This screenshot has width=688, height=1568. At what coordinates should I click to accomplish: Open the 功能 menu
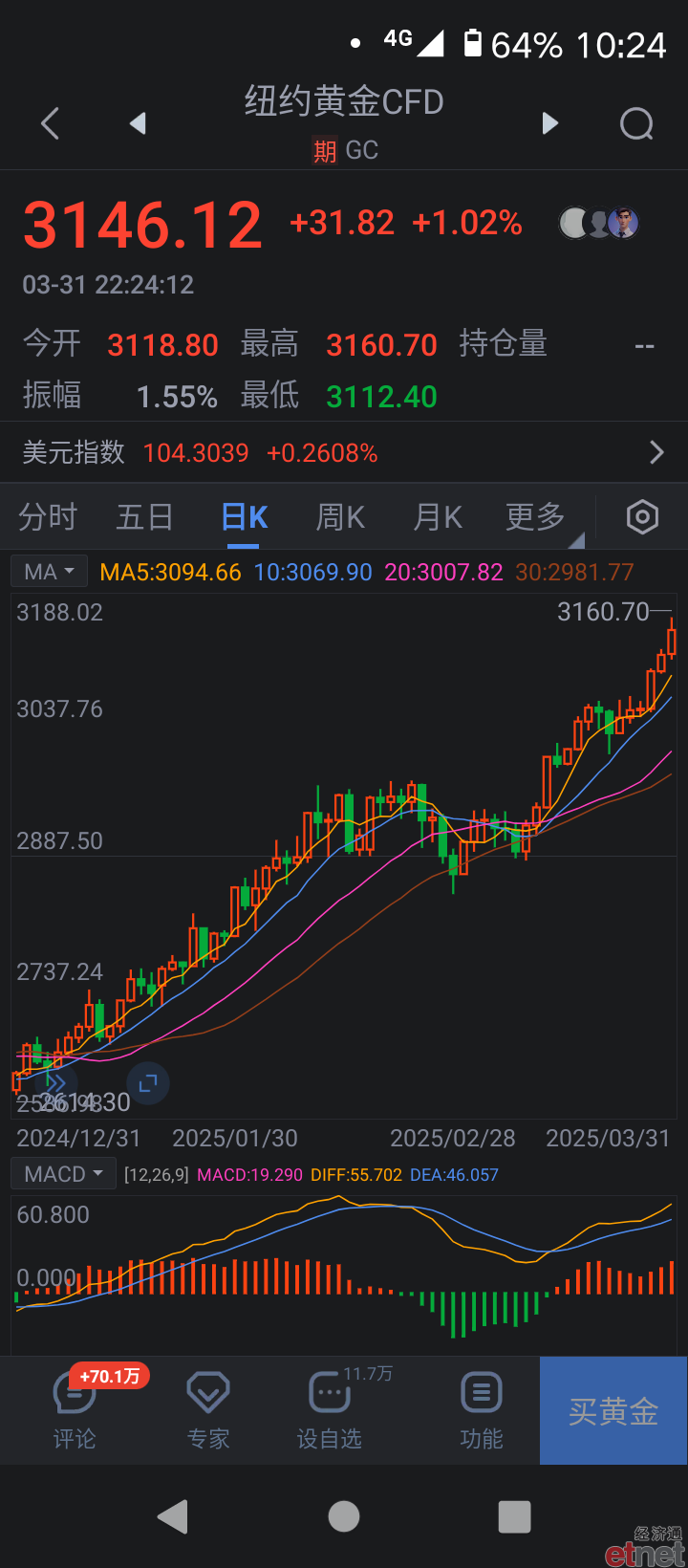pyautogui.click(x=482, y=1408)
